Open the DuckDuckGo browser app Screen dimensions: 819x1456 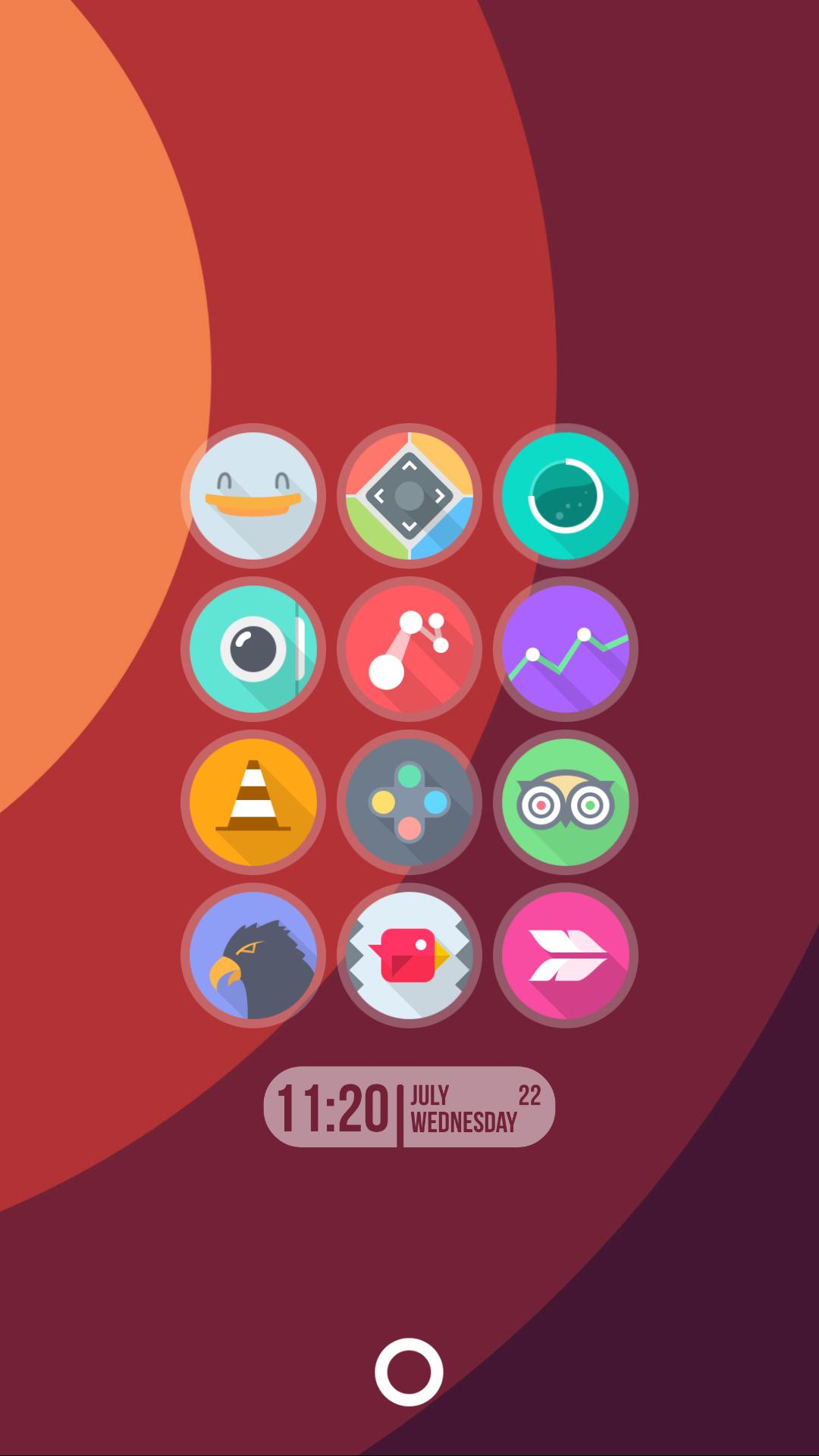pyautogui.click(x=255, y=496)
